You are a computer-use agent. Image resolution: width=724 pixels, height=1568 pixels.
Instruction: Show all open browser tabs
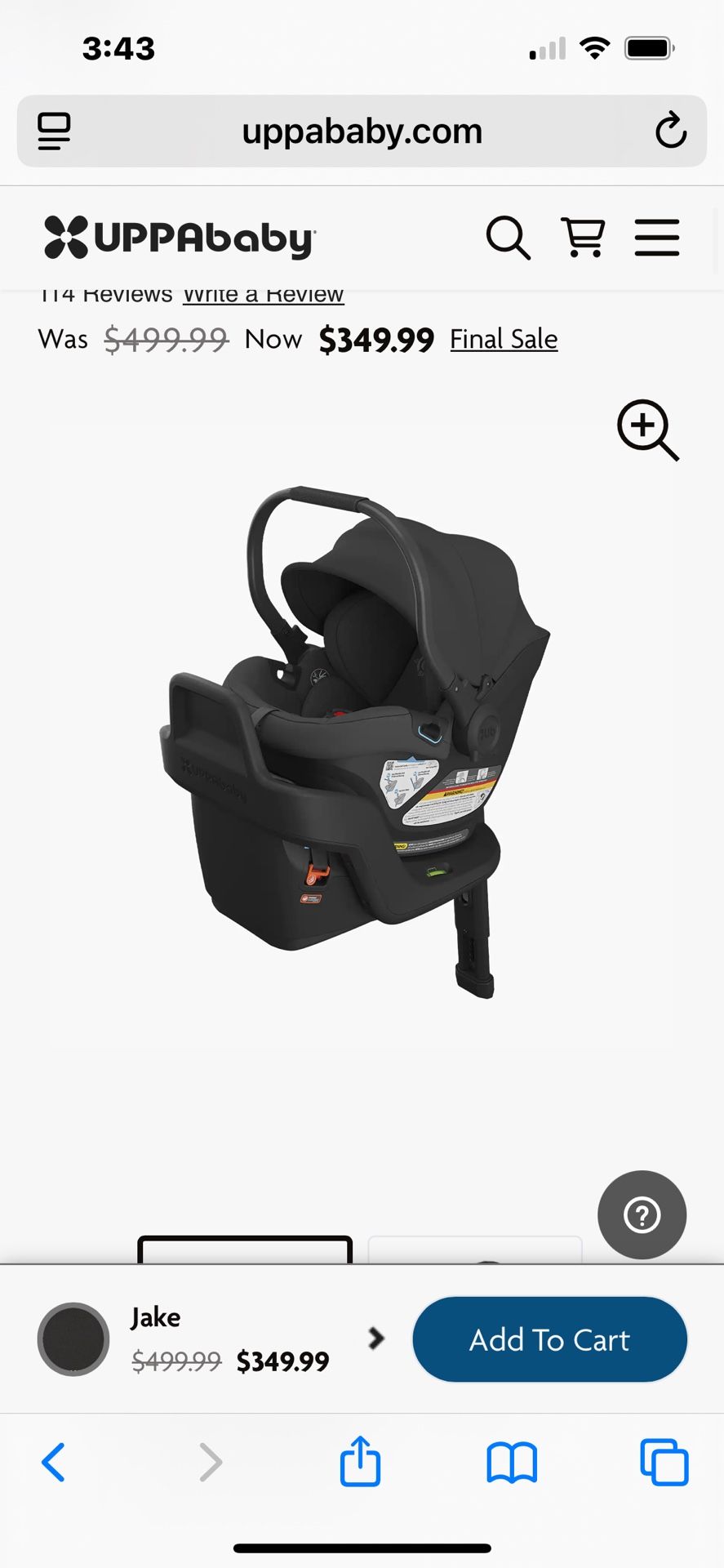664,1462
